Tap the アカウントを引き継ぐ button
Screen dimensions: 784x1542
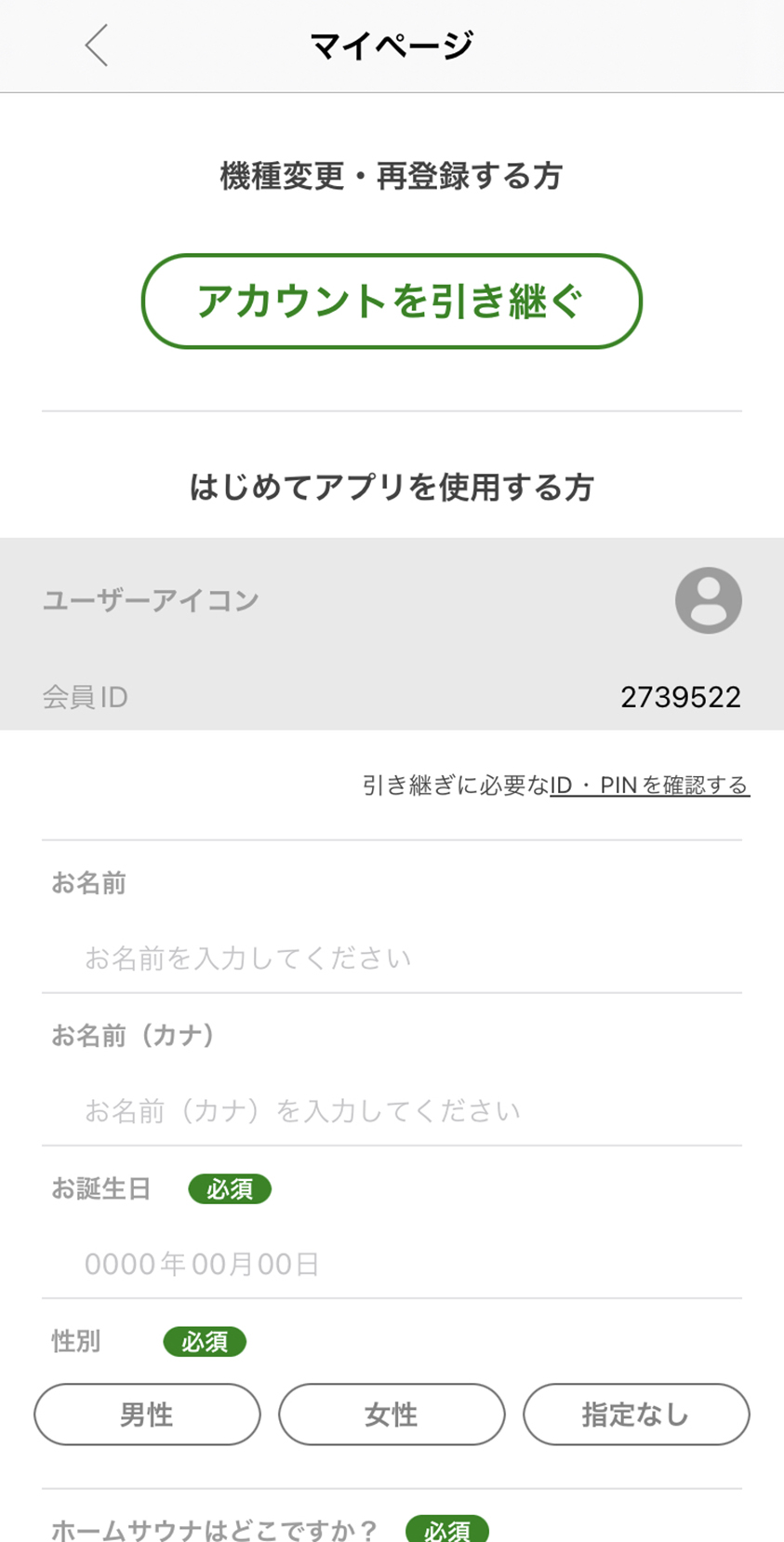point(392,302)
